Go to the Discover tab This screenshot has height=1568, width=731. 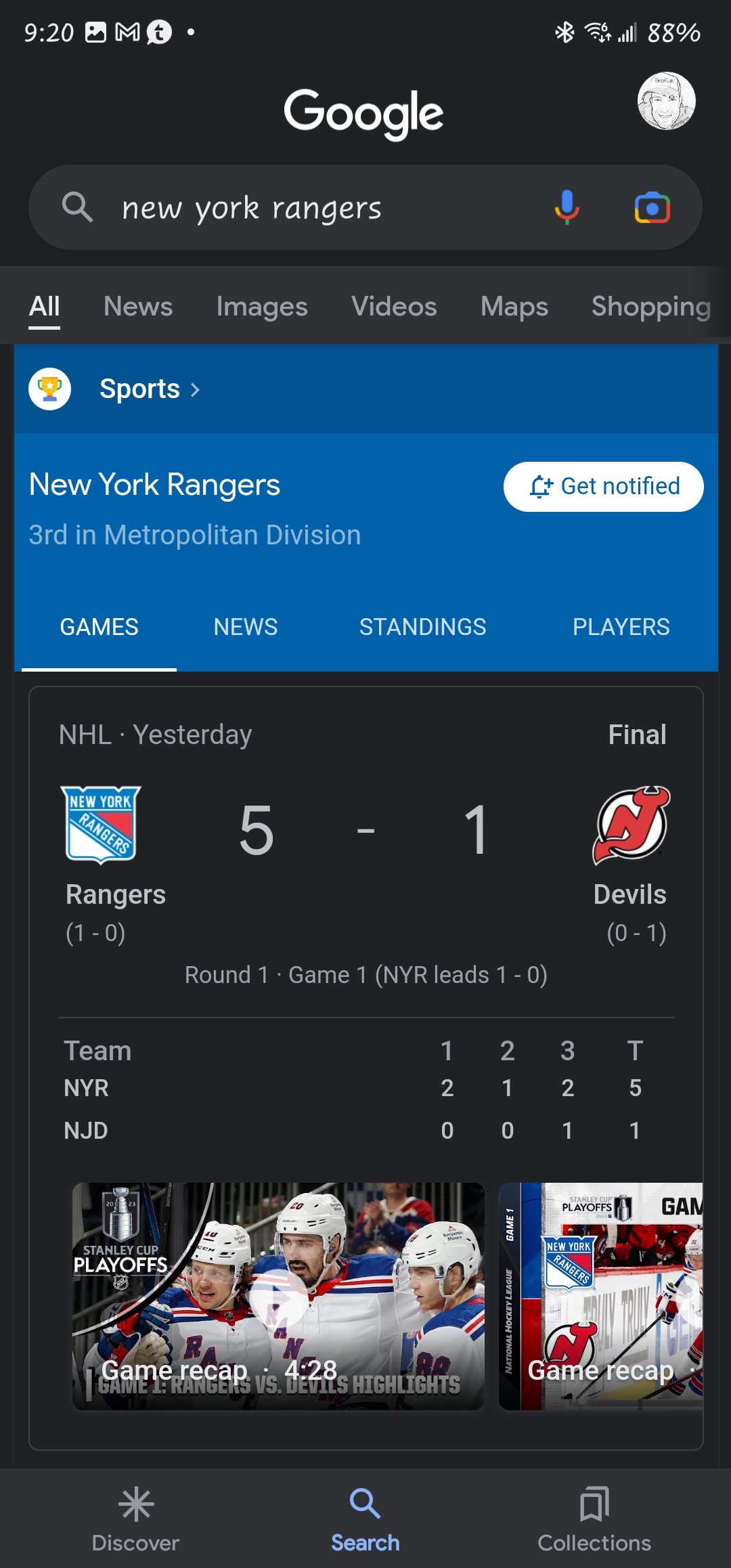pos(135,1519)
